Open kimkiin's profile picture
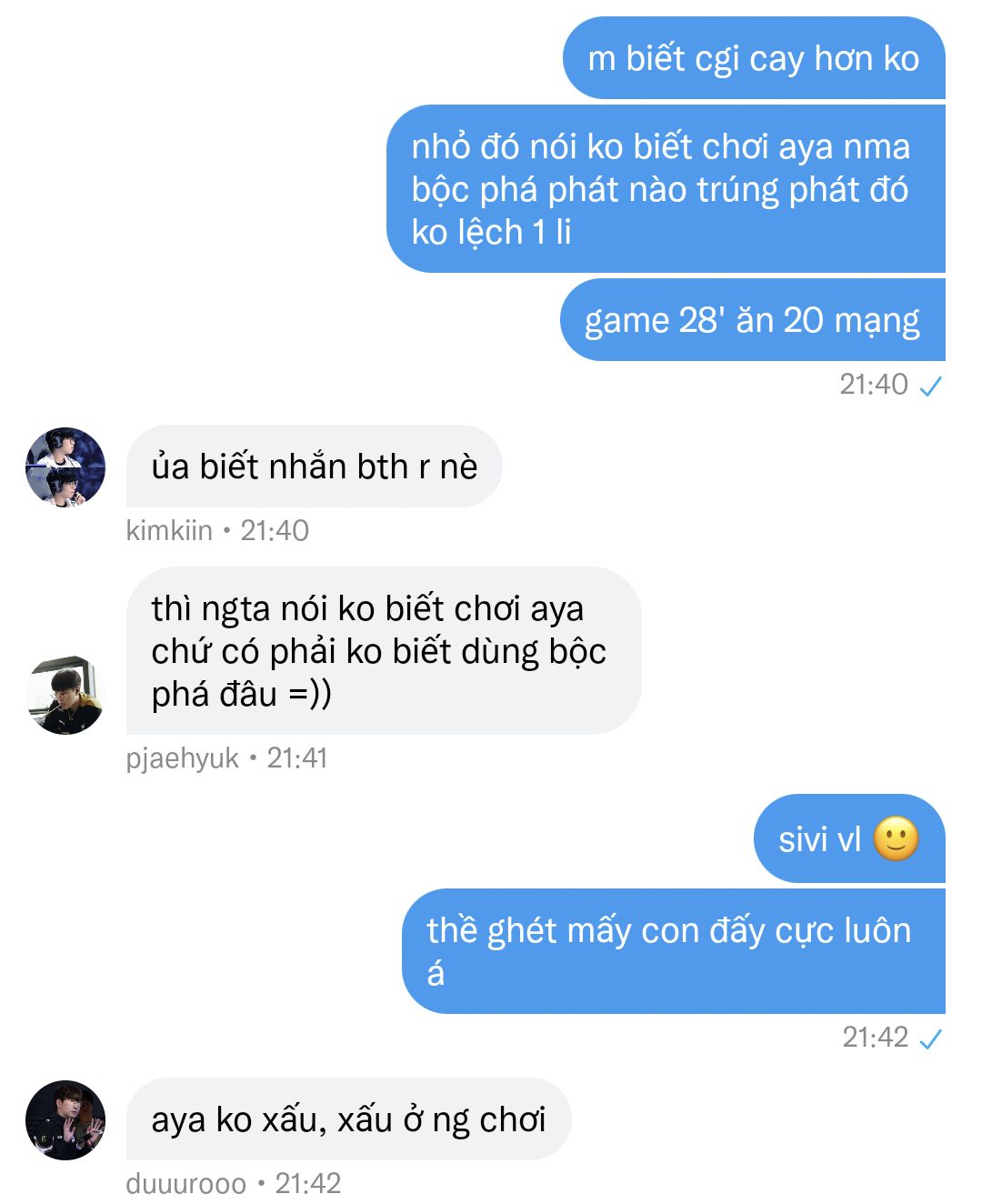982x1204 pixels. pyautogui.click(x=65, y=467)
